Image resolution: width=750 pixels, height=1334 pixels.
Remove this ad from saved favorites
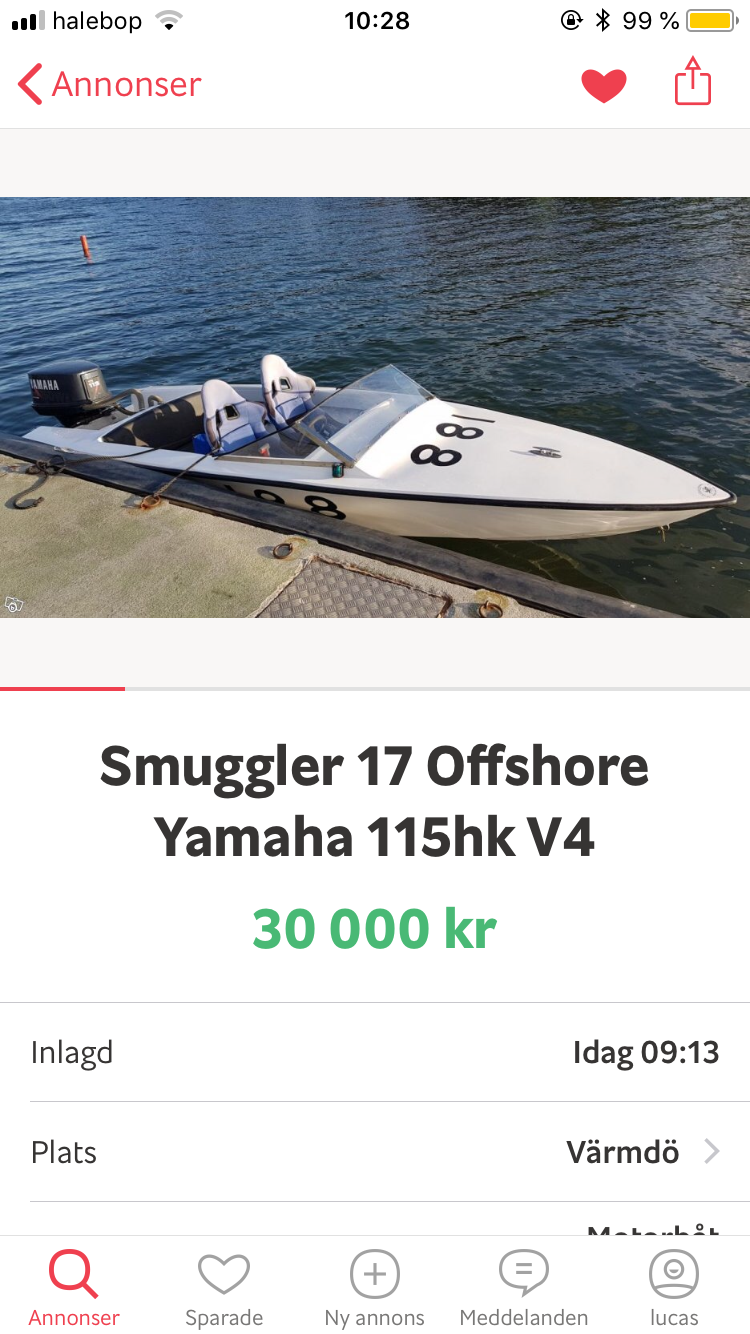pyautogui.click(x=604, y=86)
